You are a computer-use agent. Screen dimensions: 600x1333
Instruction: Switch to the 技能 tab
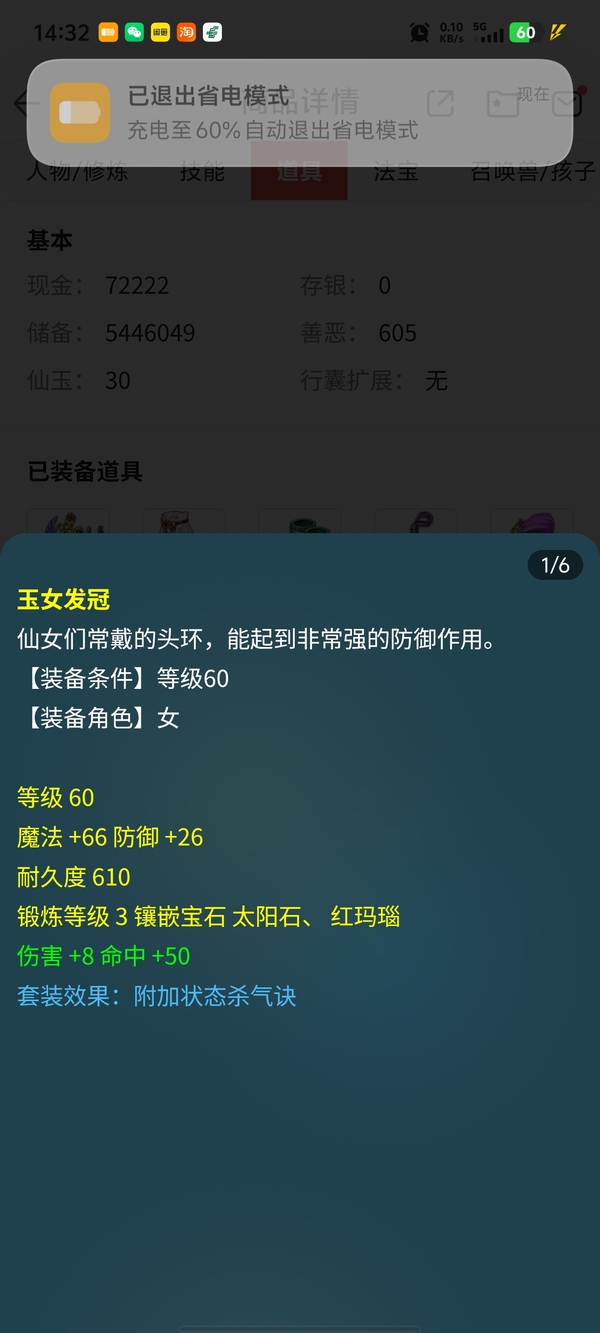click(x=202, y=172)
